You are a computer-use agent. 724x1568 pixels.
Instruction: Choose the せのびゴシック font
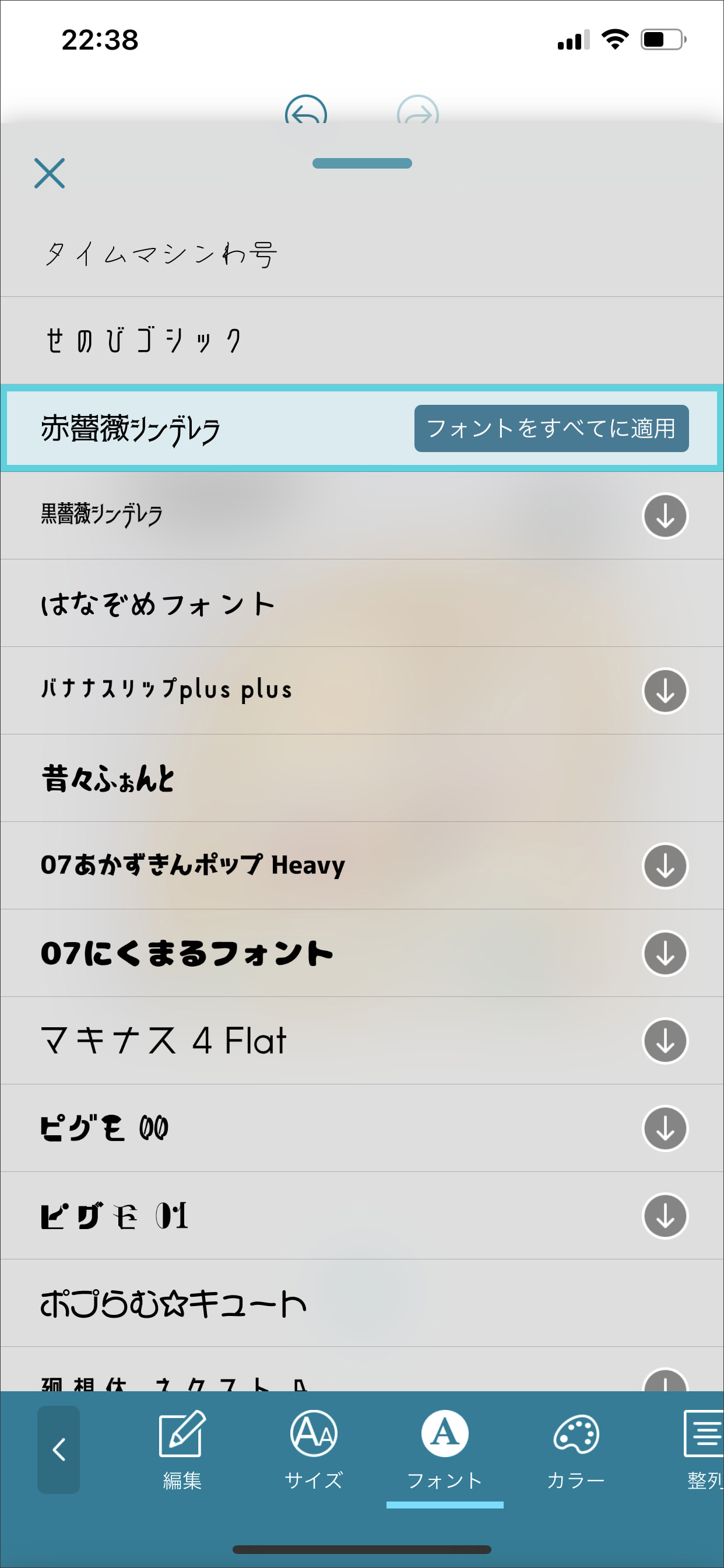pyautogui.click(x=144, y=341)
